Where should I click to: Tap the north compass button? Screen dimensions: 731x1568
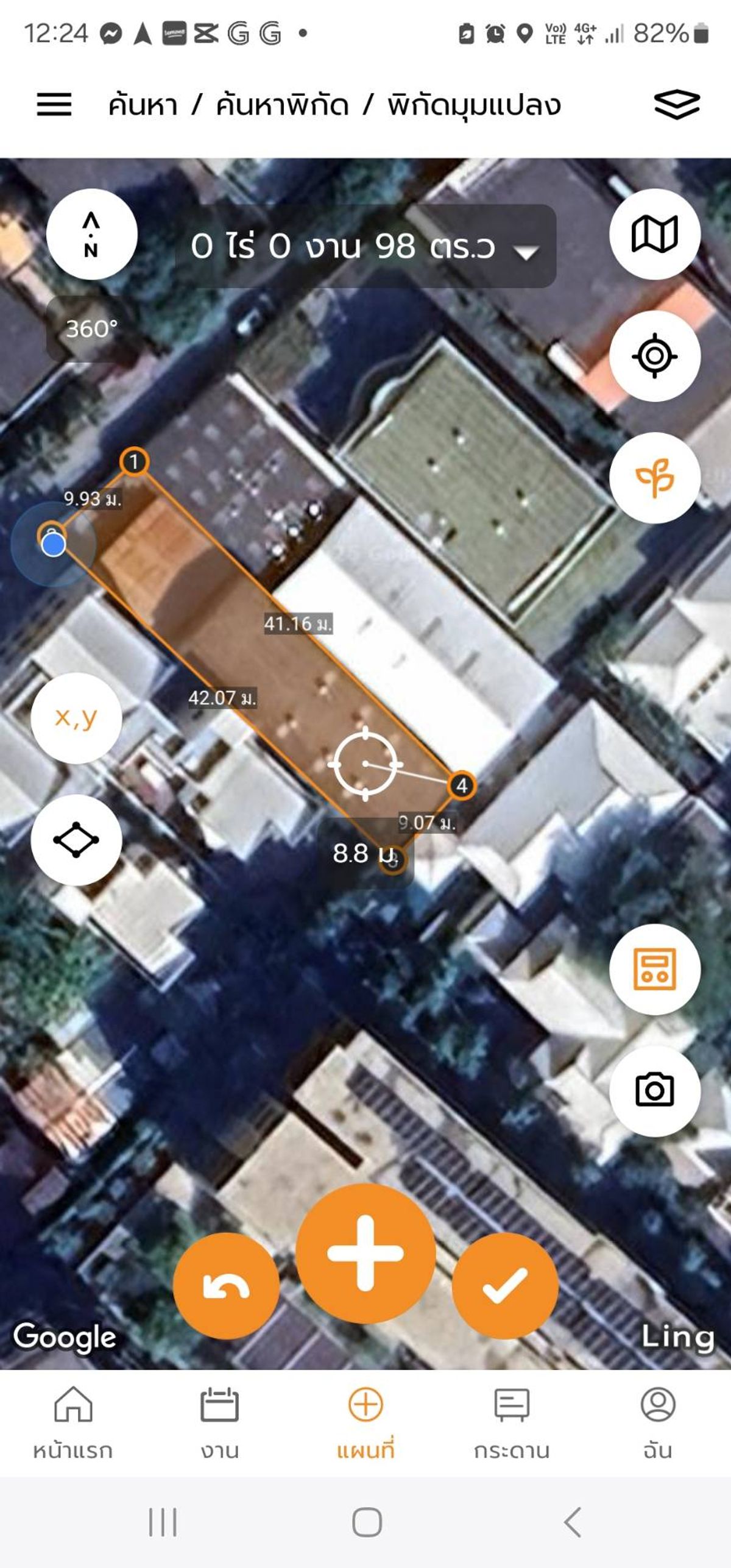tap(91, 234)
